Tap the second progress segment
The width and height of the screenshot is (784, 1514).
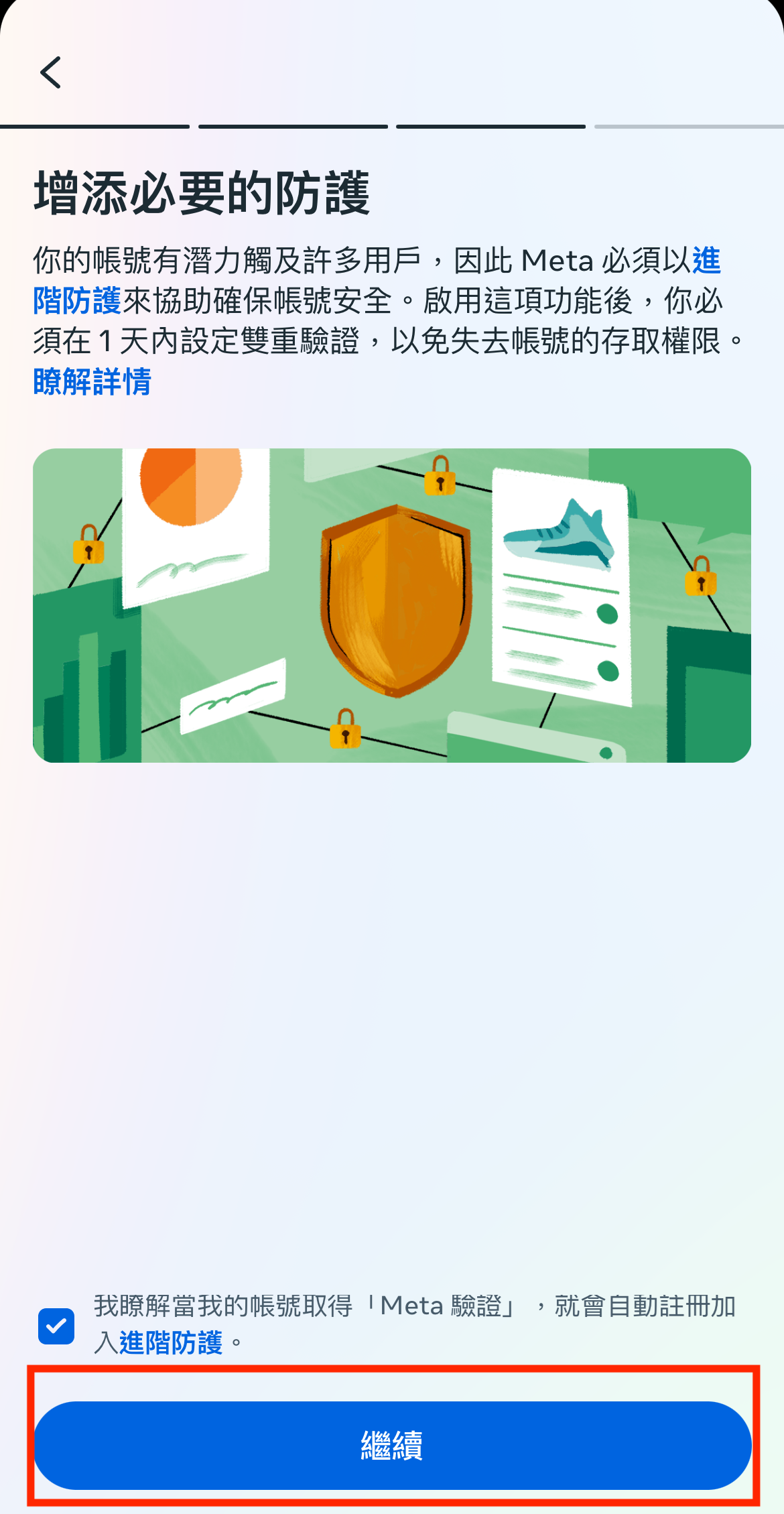click(x=293, y=125)
